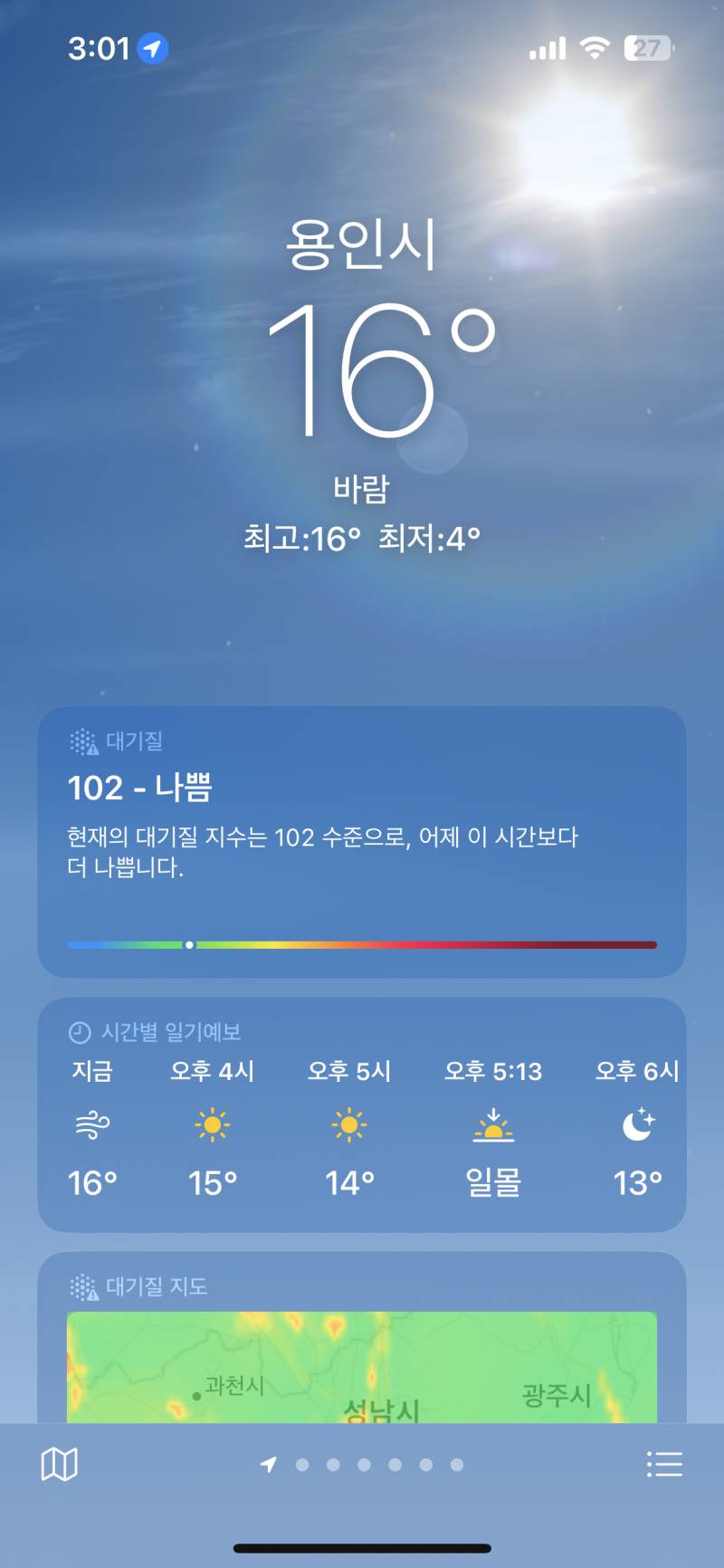Tap the 대기질 지도 map icon
The image size is (724, 1568).
coord(83,1286)
